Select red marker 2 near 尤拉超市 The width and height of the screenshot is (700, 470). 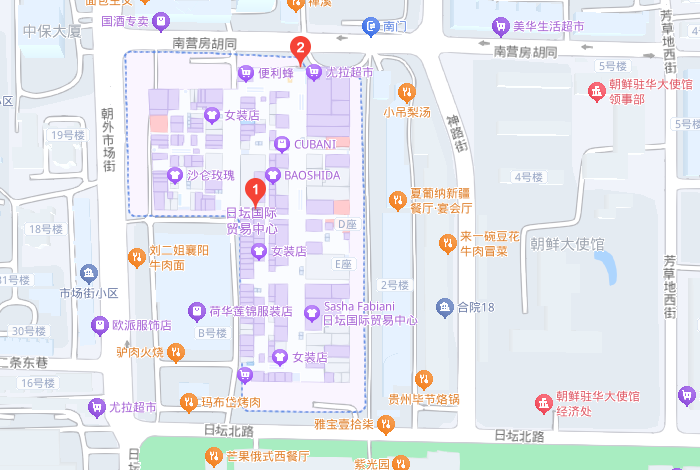coord(299,48)
